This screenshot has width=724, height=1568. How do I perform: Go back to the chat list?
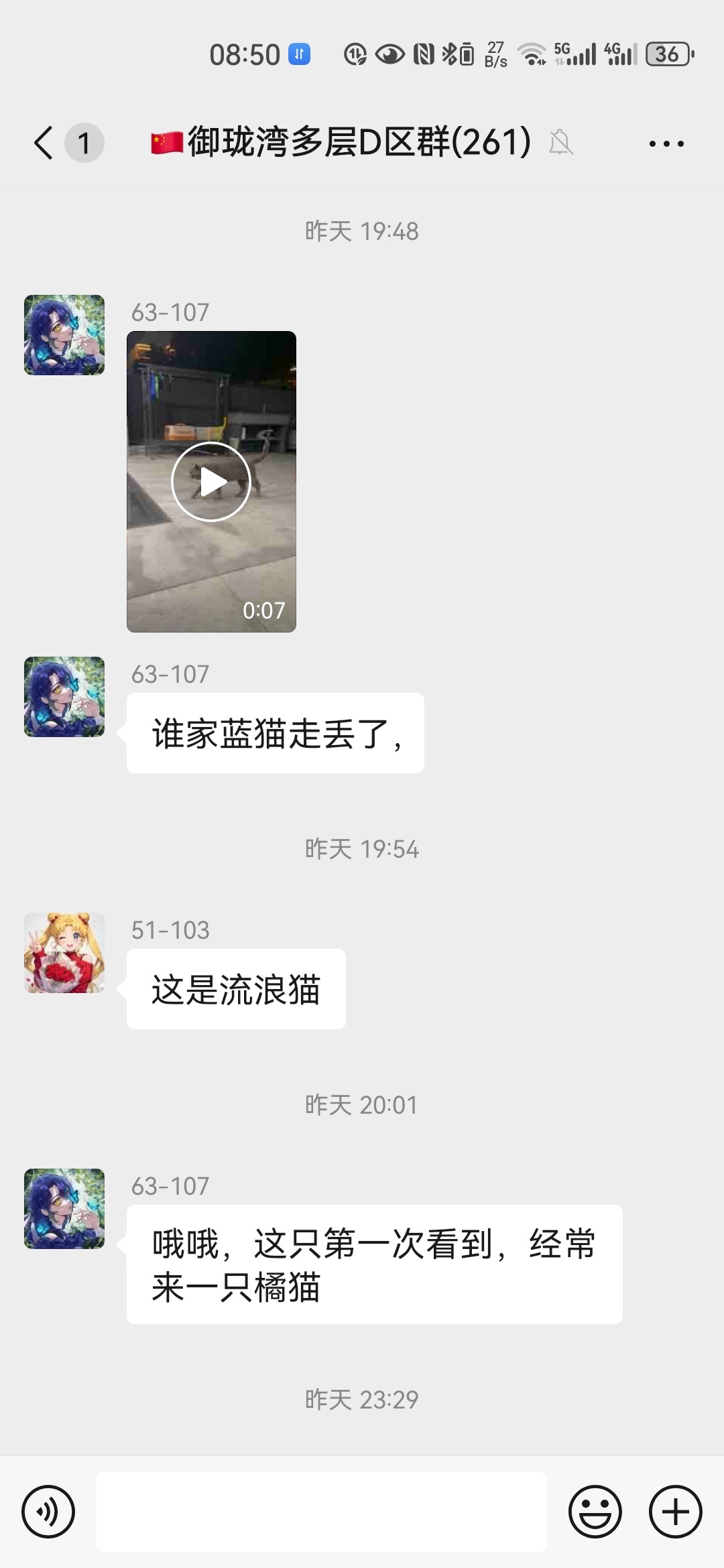[44, 143]
